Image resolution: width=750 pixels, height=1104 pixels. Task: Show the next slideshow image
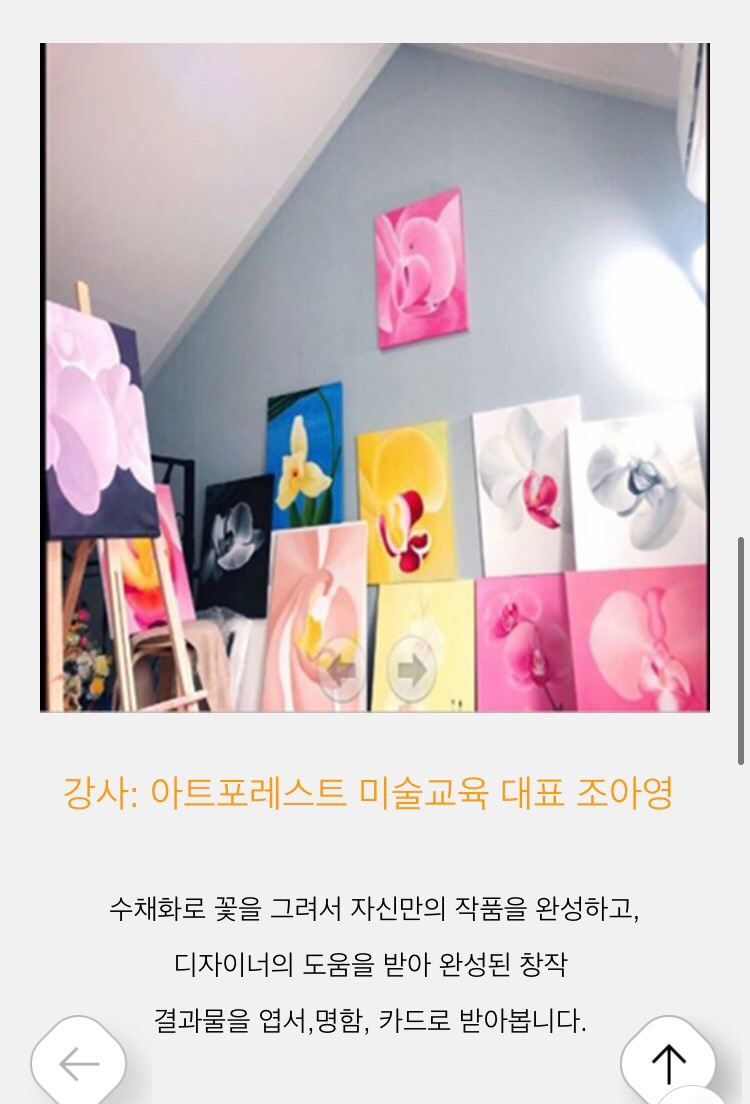coord(410,668)
